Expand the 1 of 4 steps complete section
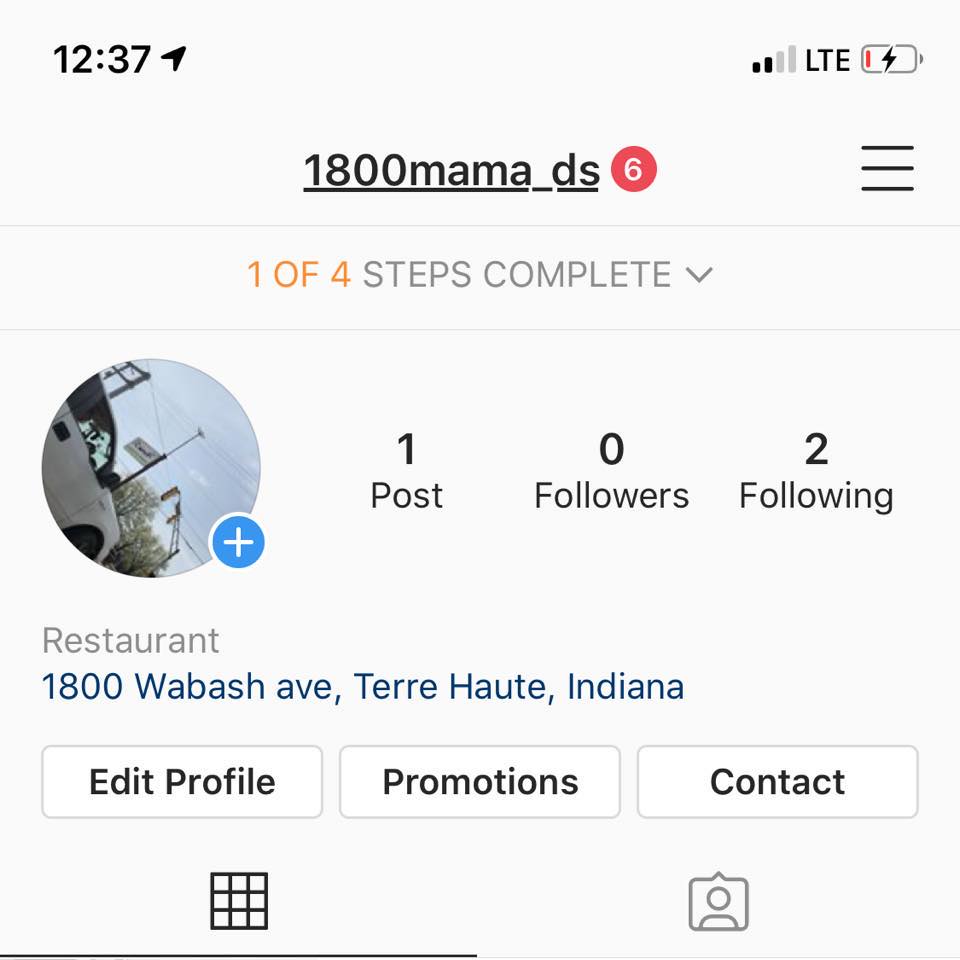Image resolution: width=960 pixels, height=960 pixels. click(479, 274)
